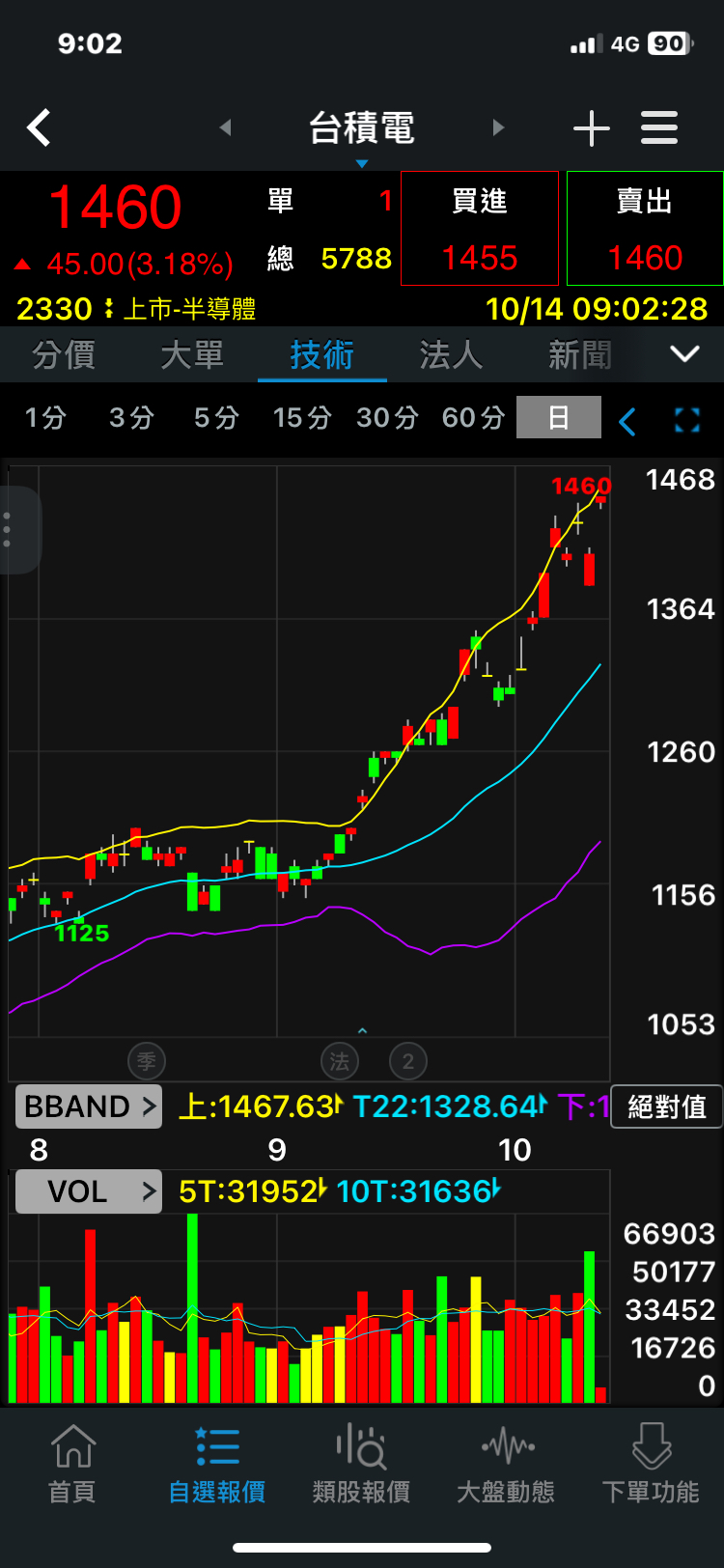Select the 60分 chart interval
Screen dimensions: 724x1568
pyautogui.click(x=473, y=418)
